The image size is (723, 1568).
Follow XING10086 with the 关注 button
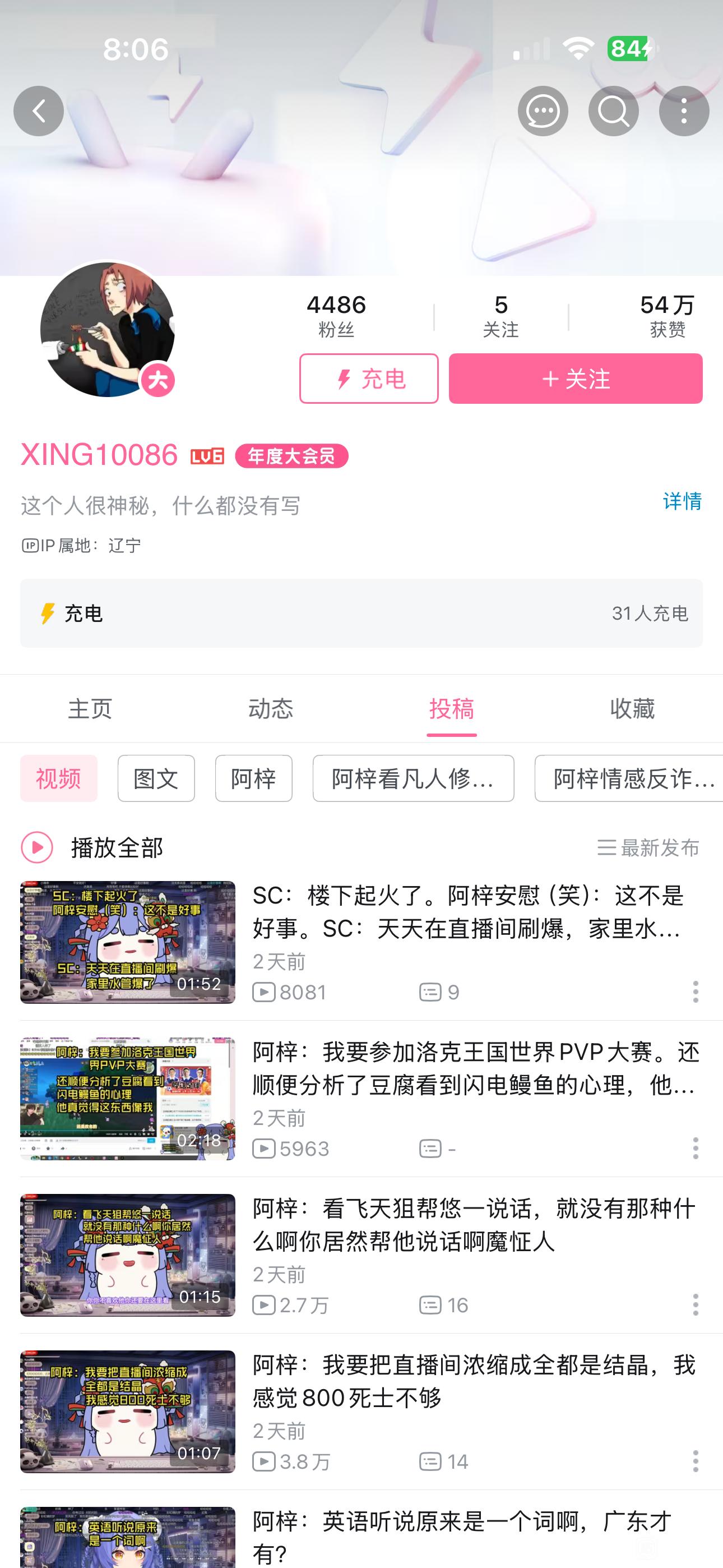575,379
